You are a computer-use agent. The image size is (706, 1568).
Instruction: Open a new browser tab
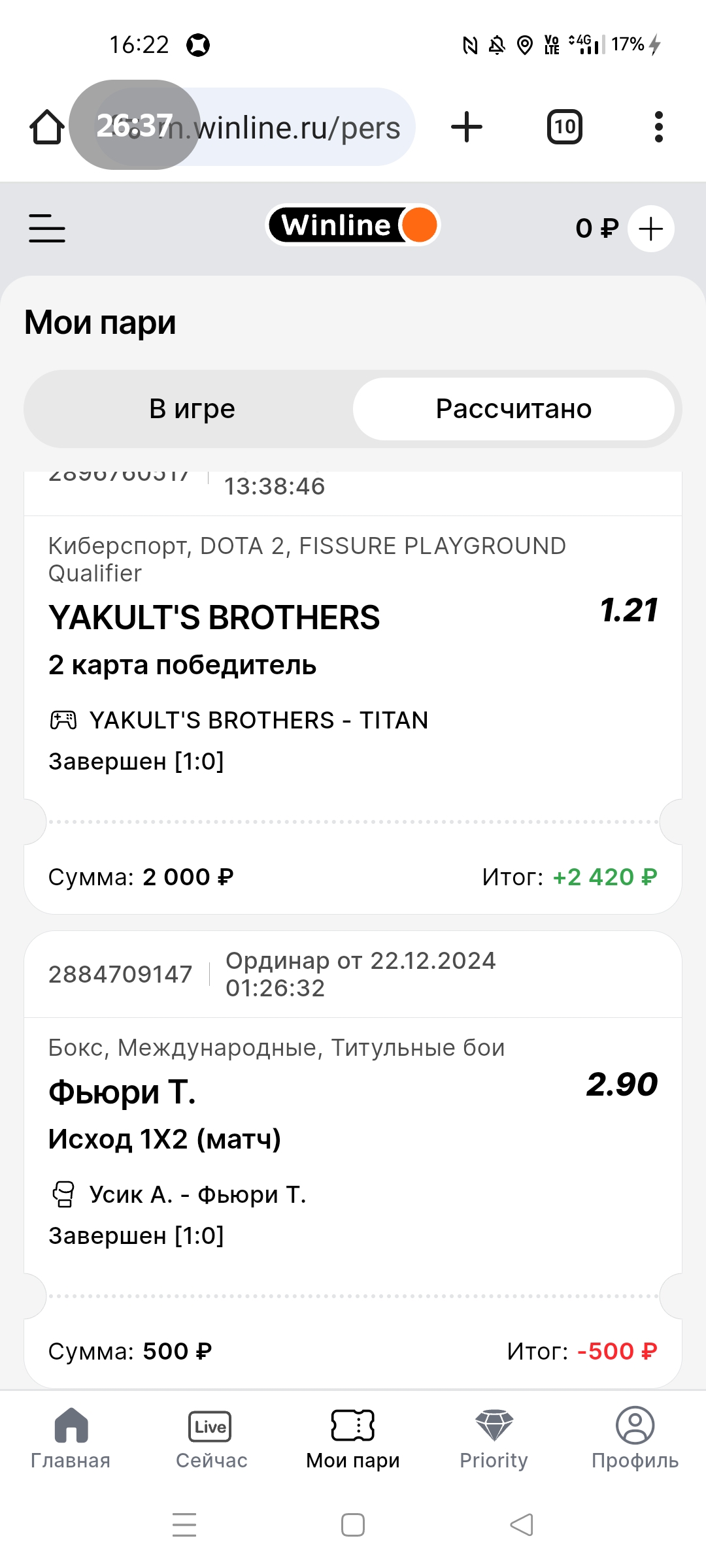pos(467,127)
